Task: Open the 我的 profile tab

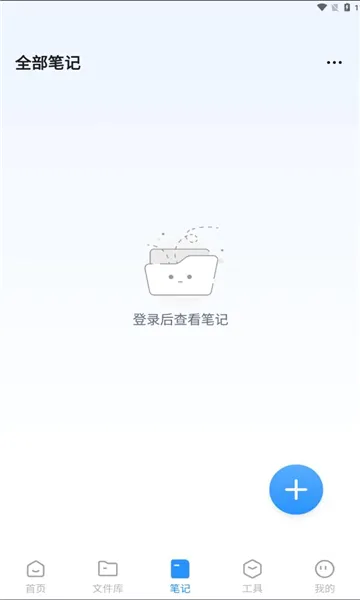Action: 324,576
